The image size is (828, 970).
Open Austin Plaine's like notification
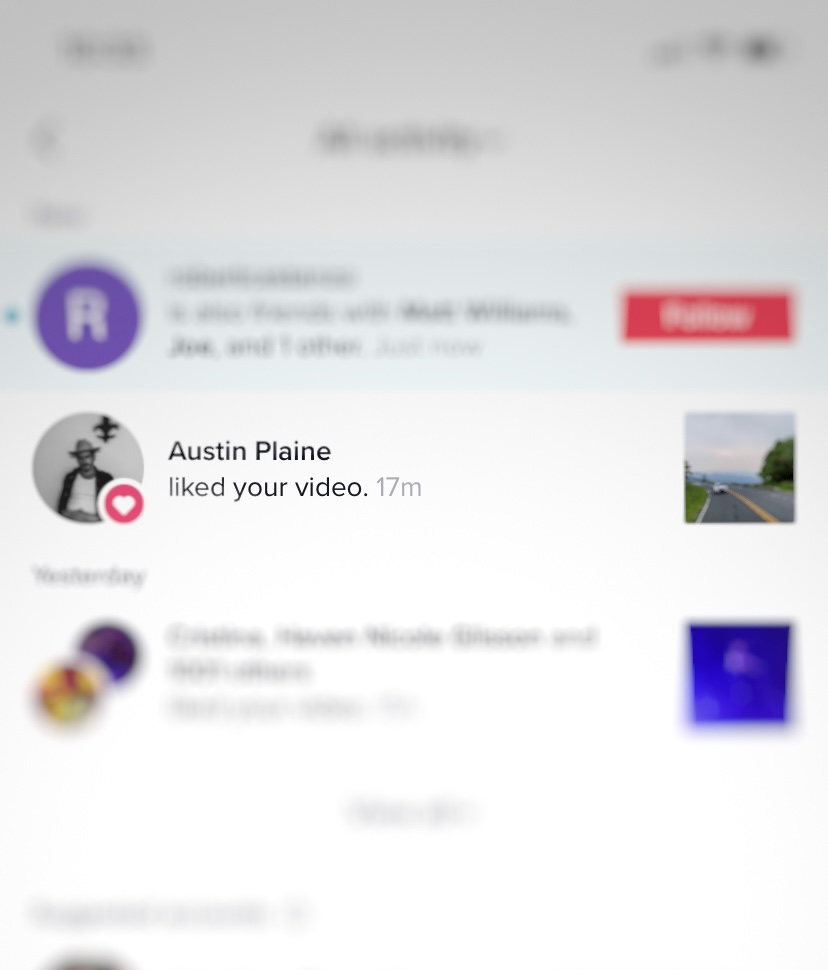click(x=295, y=469)
